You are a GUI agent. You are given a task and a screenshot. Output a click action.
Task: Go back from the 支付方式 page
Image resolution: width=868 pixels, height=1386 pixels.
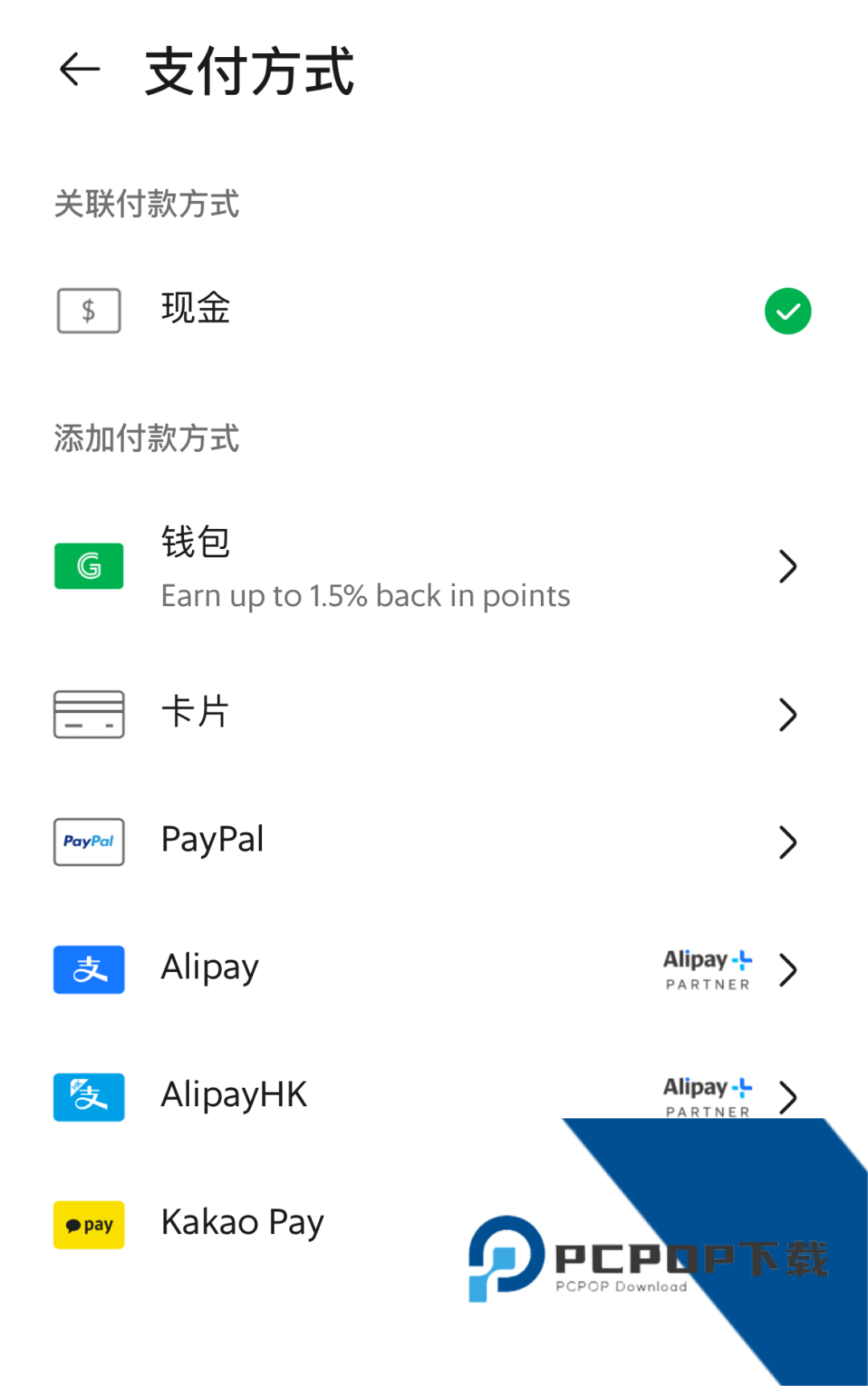80,70
